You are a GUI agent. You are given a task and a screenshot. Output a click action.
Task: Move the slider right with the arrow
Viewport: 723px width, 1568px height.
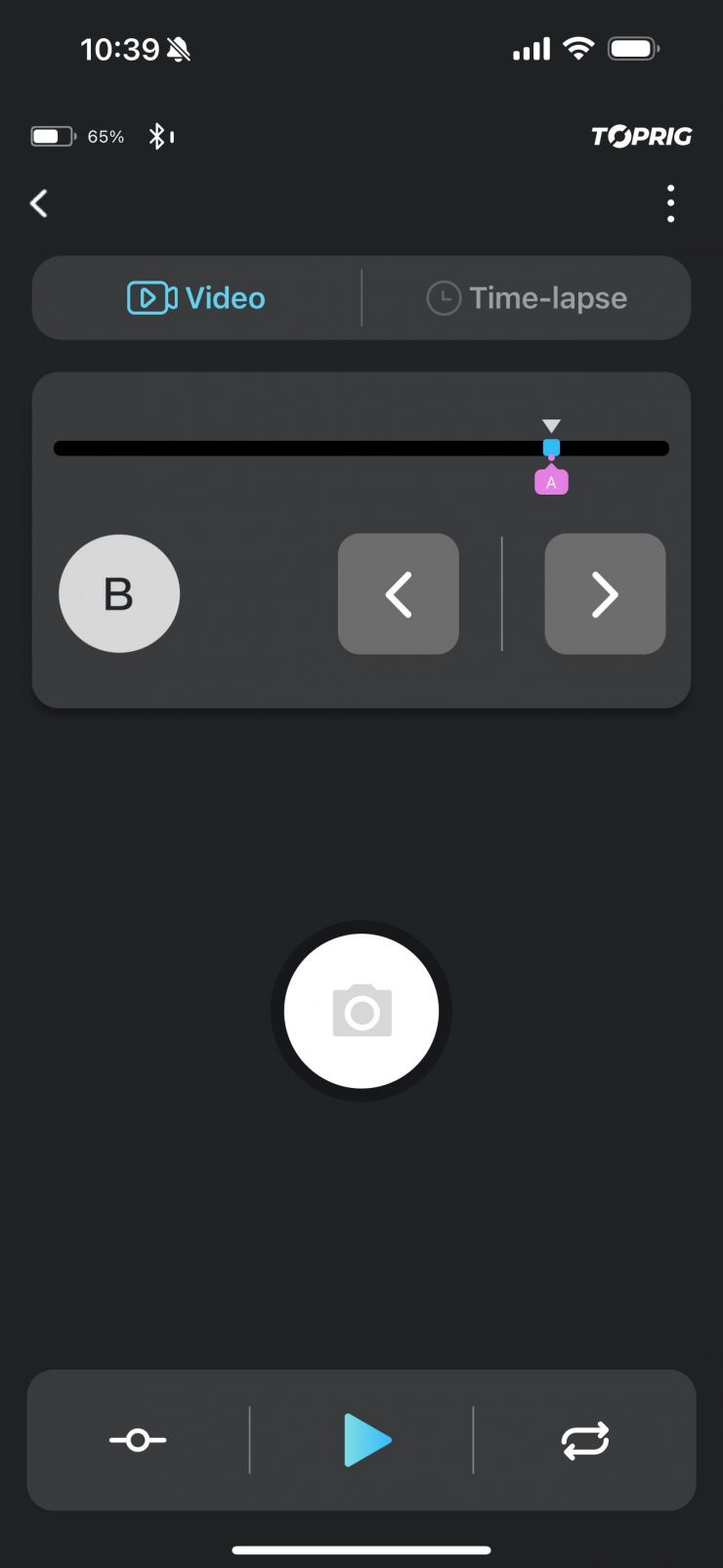pyautogui.click(x=605, y=593)
